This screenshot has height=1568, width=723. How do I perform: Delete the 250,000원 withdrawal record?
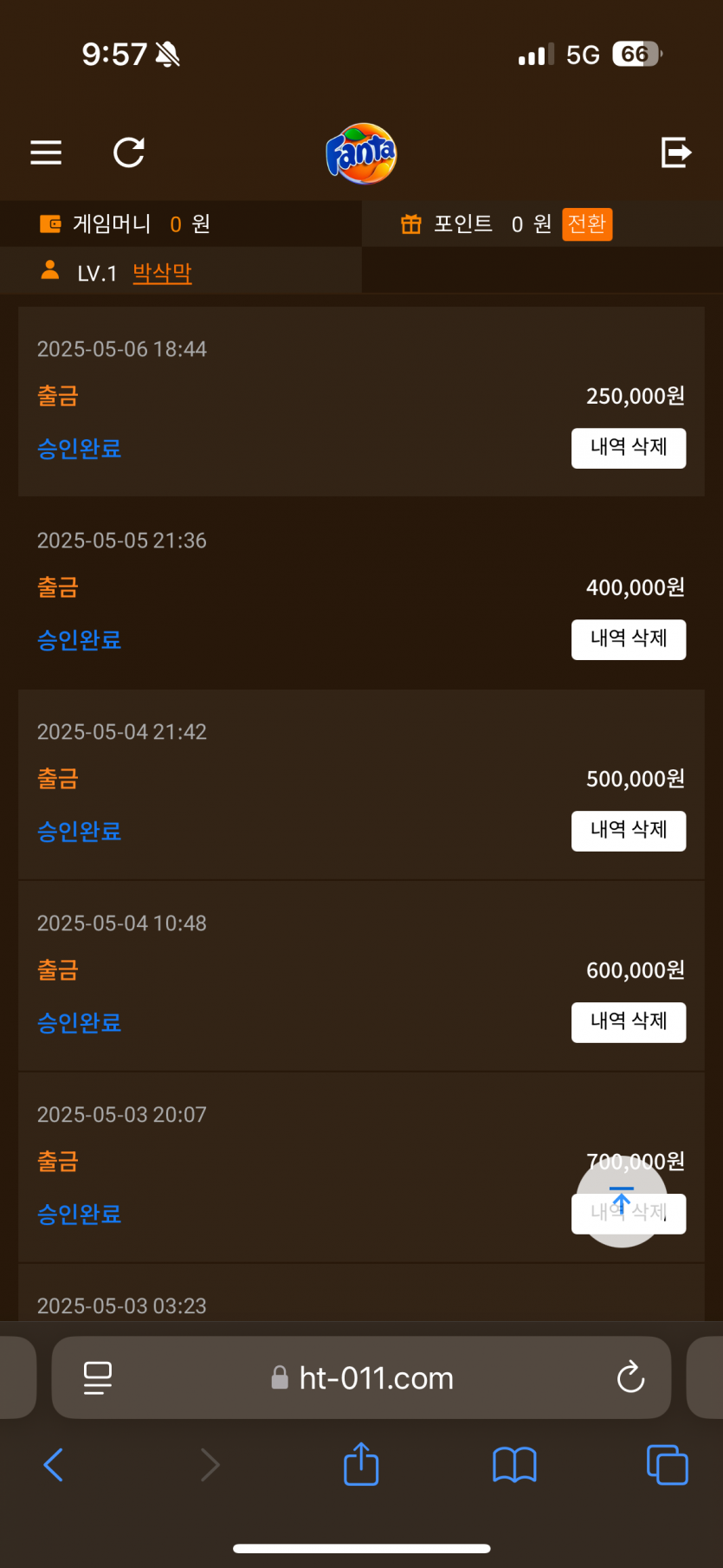[629, 448]
